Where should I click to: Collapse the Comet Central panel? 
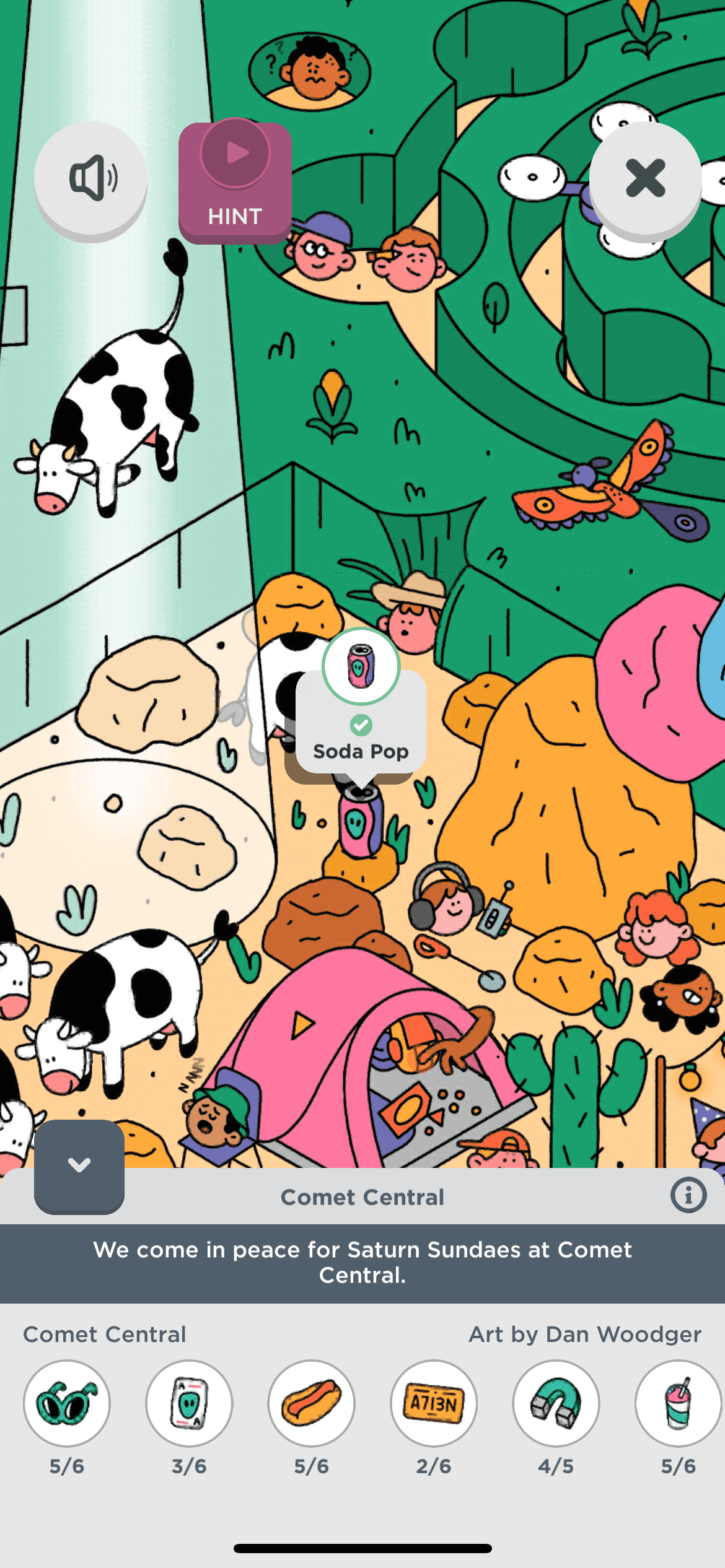pyautogui.click(x=79, y=1165)
